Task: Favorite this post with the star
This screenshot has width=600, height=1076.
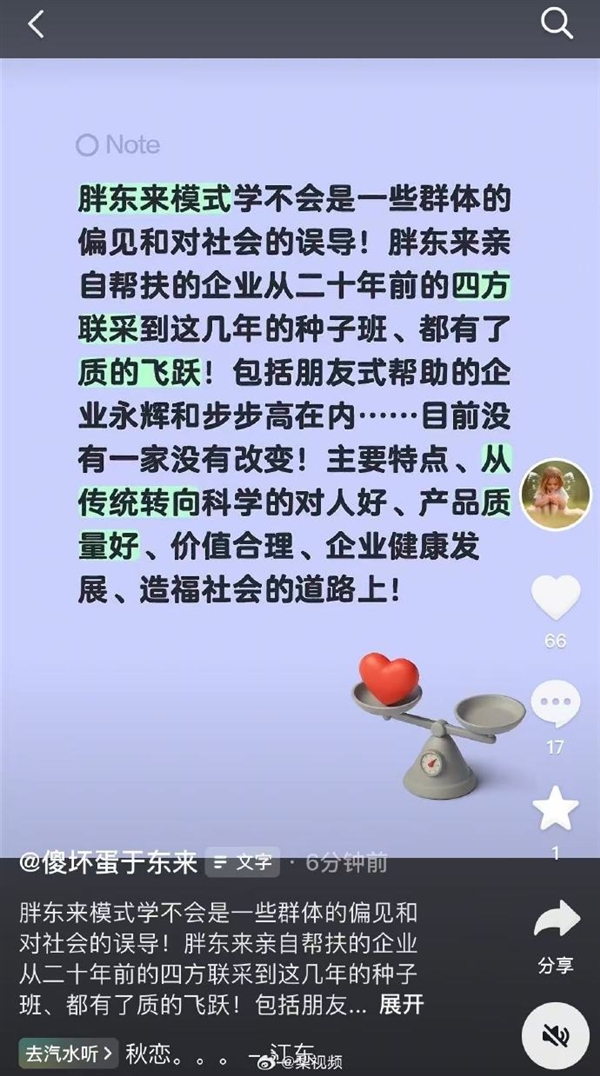Action: (x=556, y=808)
